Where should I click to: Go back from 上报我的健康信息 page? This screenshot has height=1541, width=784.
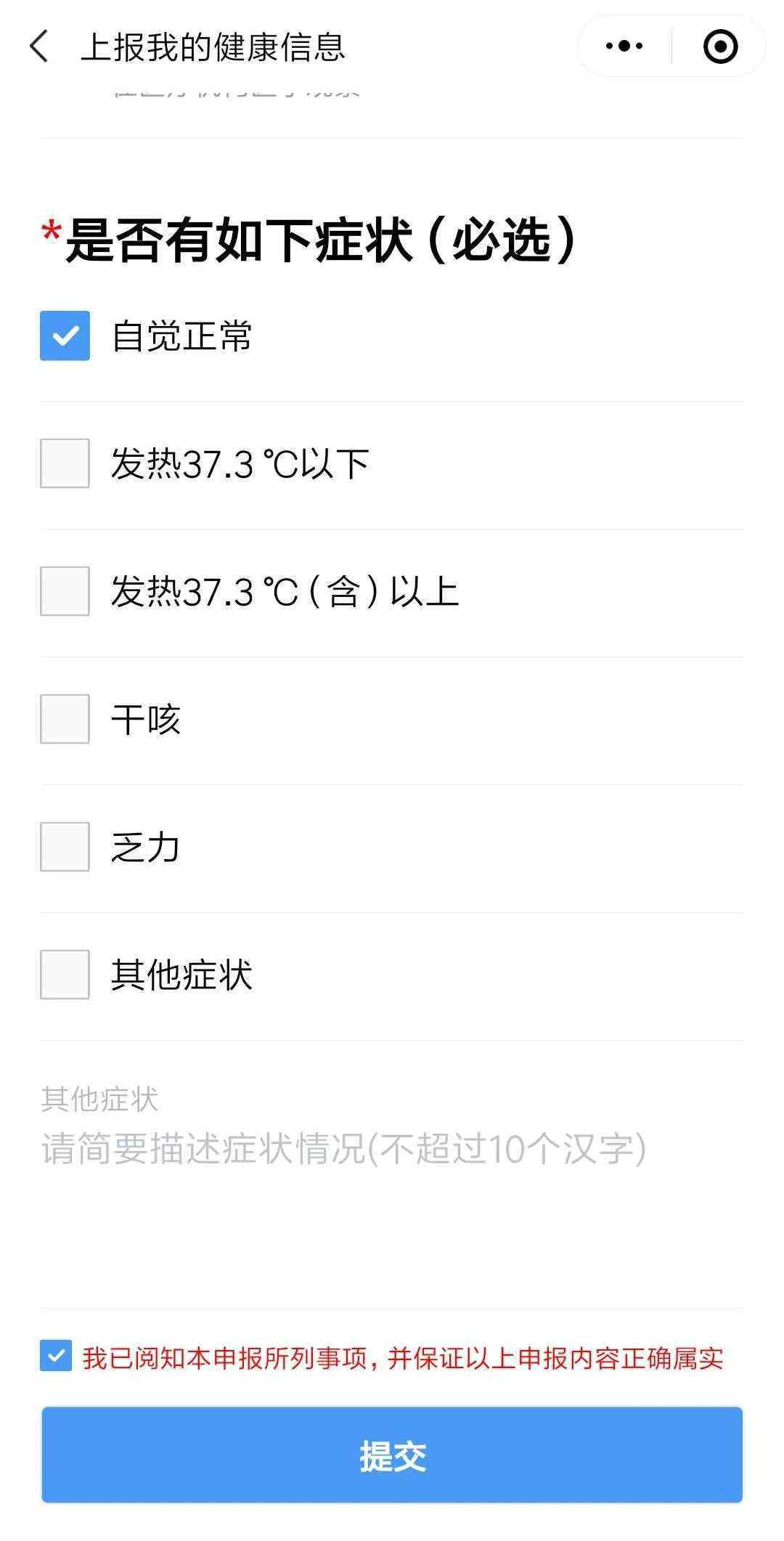[39, 47]
